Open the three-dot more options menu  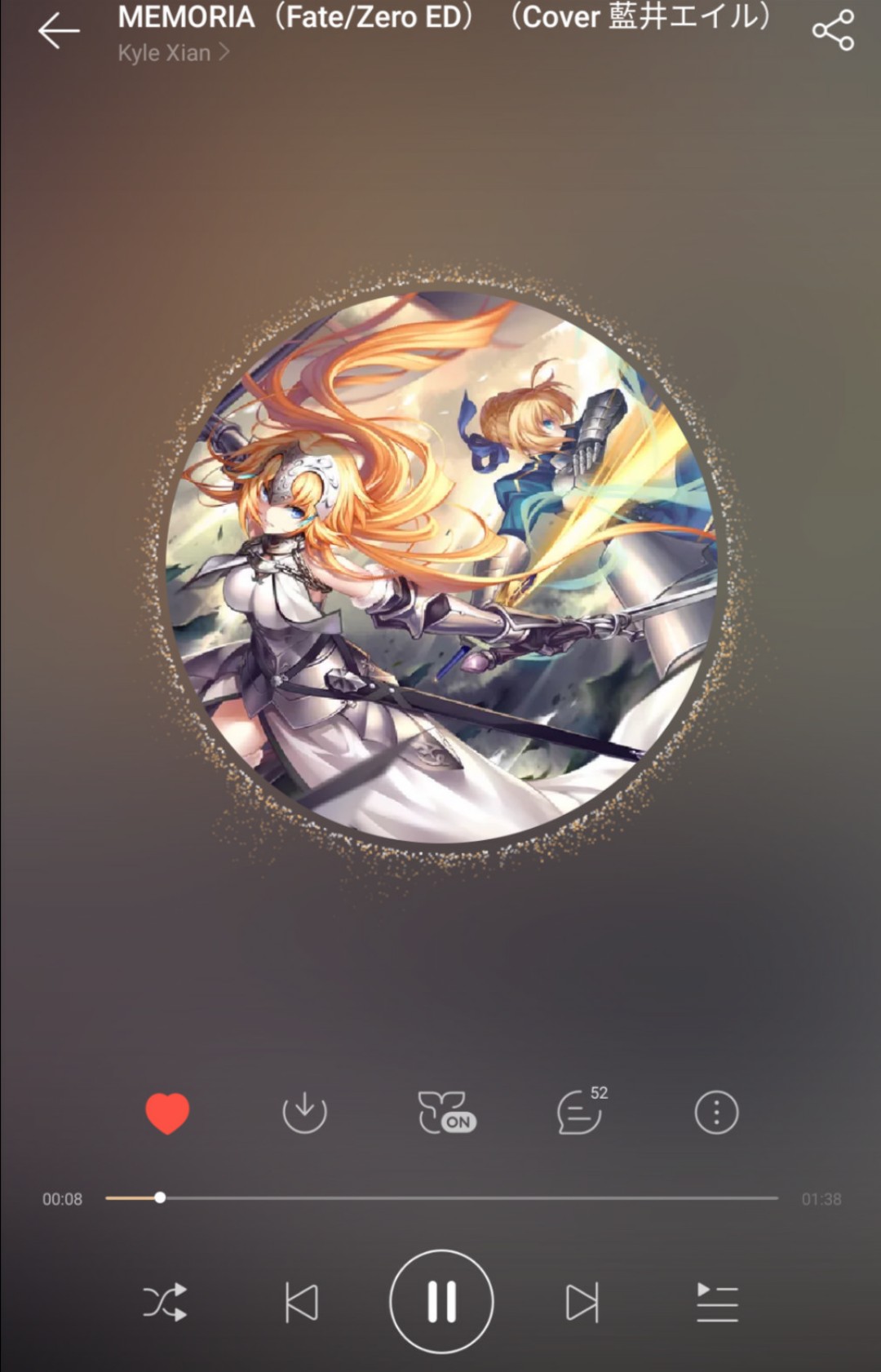[x=716, y=1113]
